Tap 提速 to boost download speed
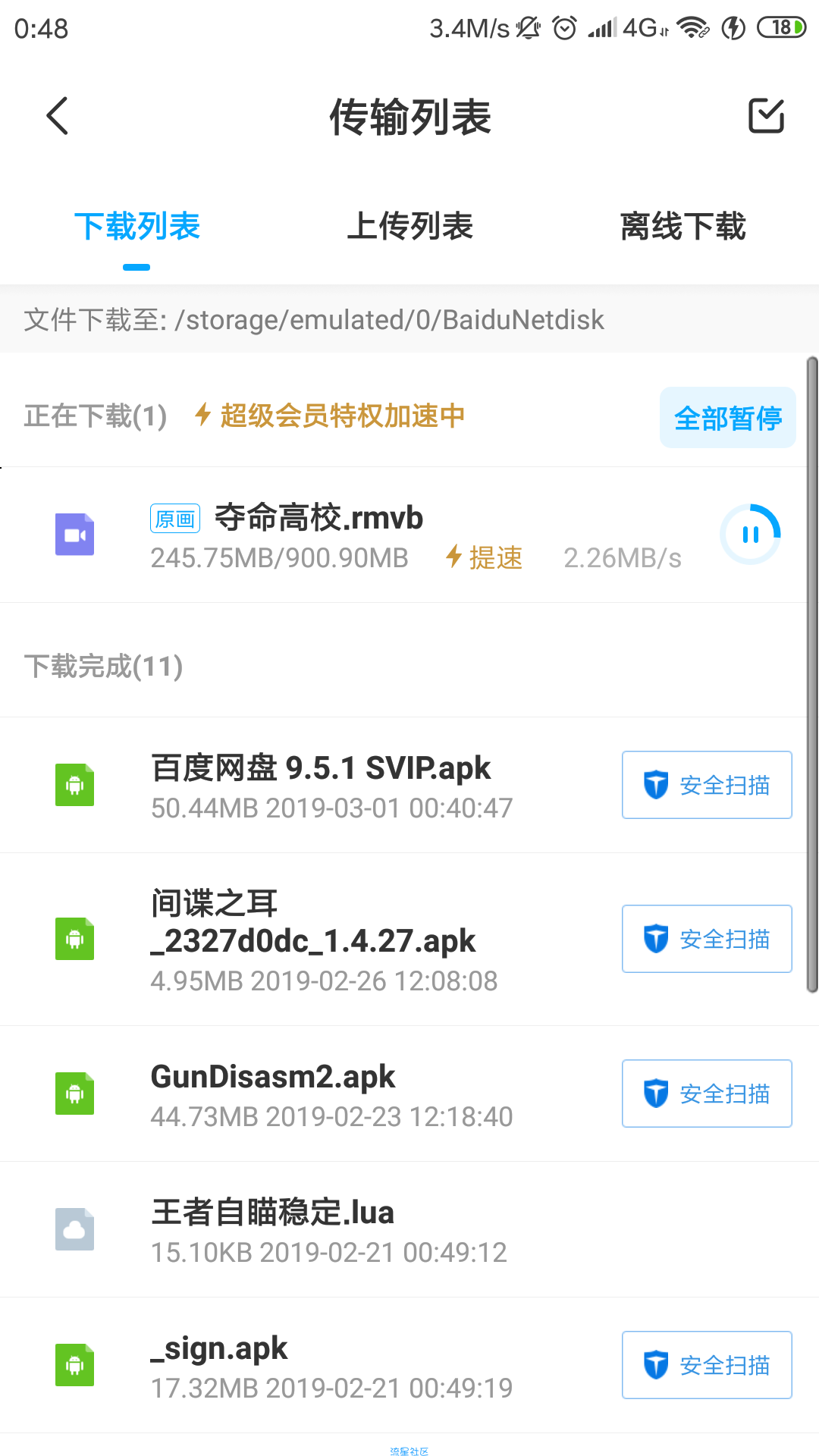Screen dimensions: 819x1456 [485, 557]
